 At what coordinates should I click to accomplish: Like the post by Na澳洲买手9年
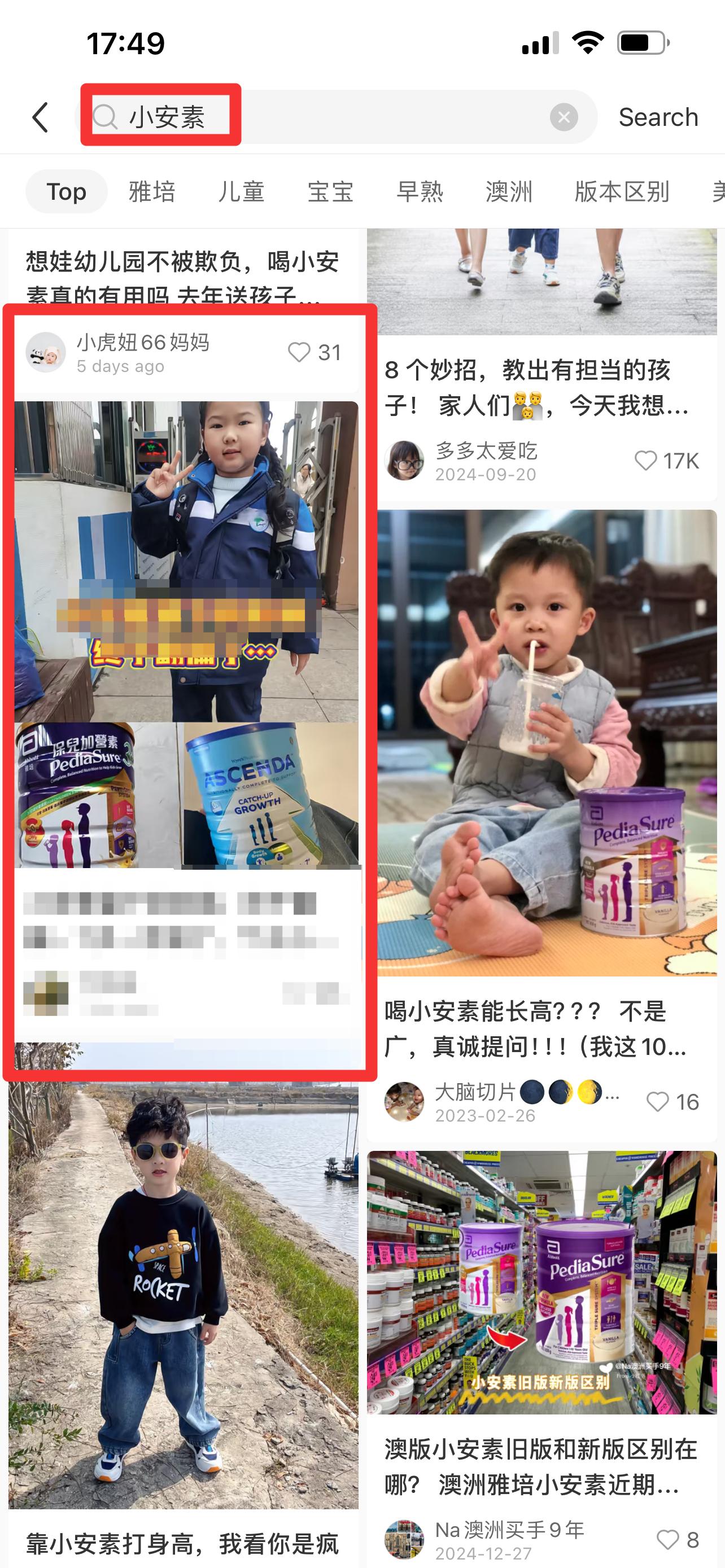click(668, 1540)
